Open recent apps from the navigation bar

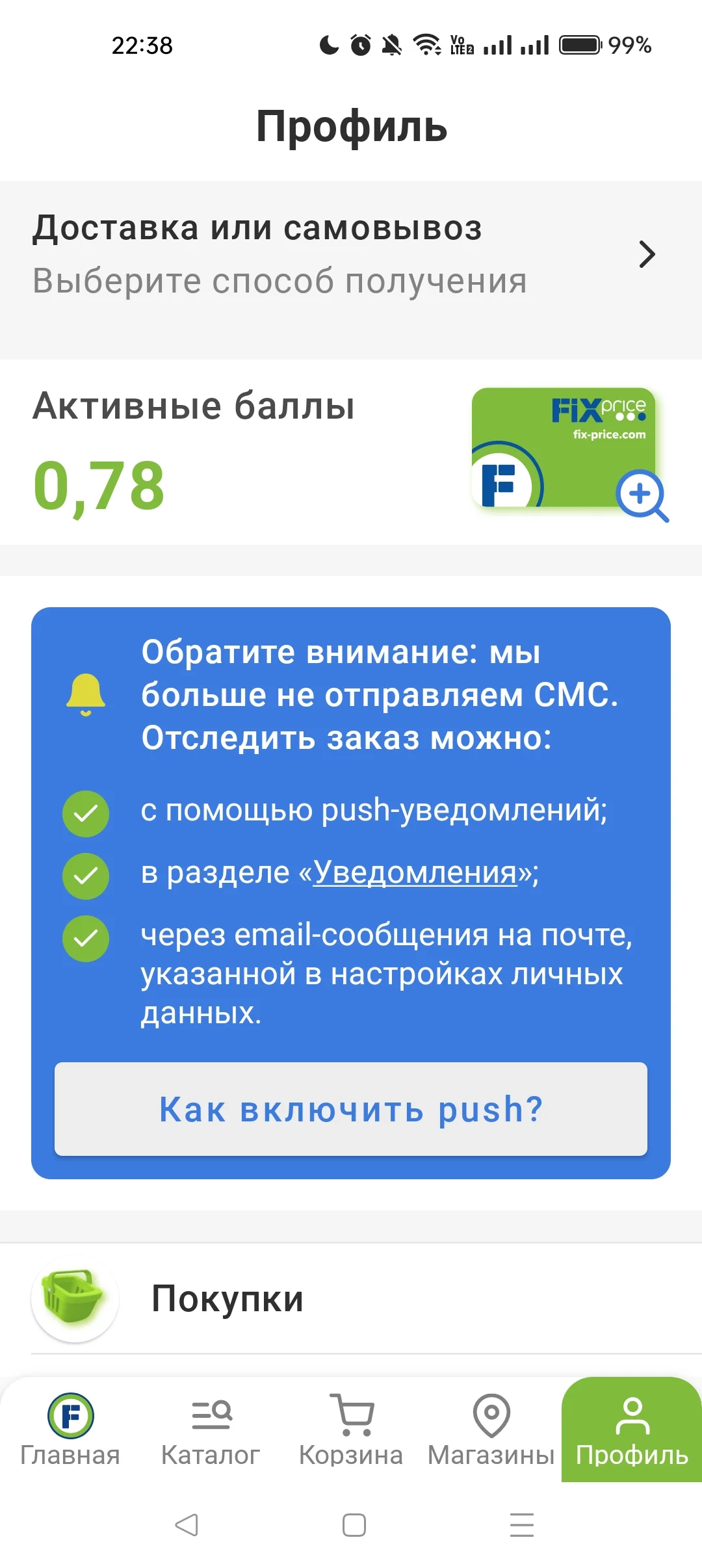(x=522, y=1524)
